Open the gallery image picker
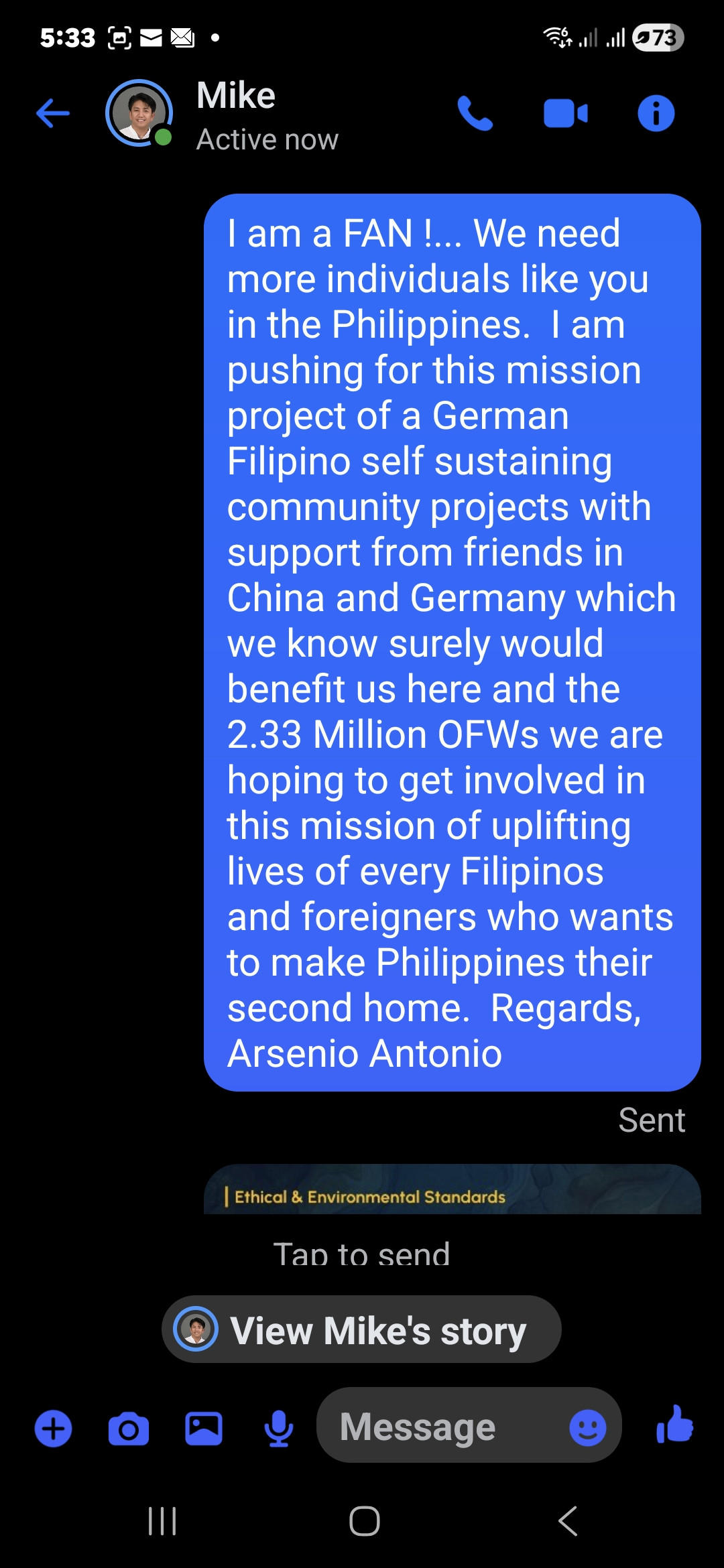Image resolution: width=724 pixels, height=1568 pixels. [204, 1429]
